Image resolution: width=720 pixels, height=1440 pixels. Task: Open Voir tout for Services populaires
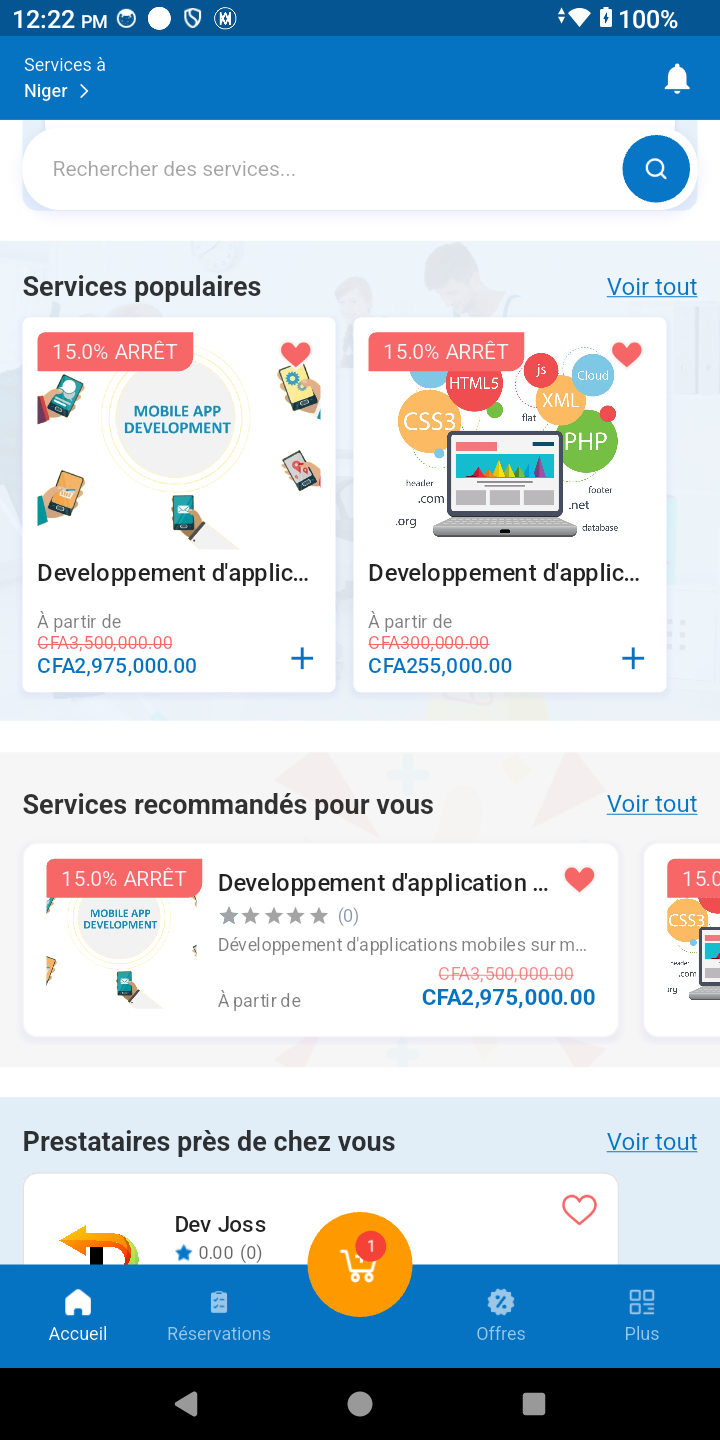[651, 286]
